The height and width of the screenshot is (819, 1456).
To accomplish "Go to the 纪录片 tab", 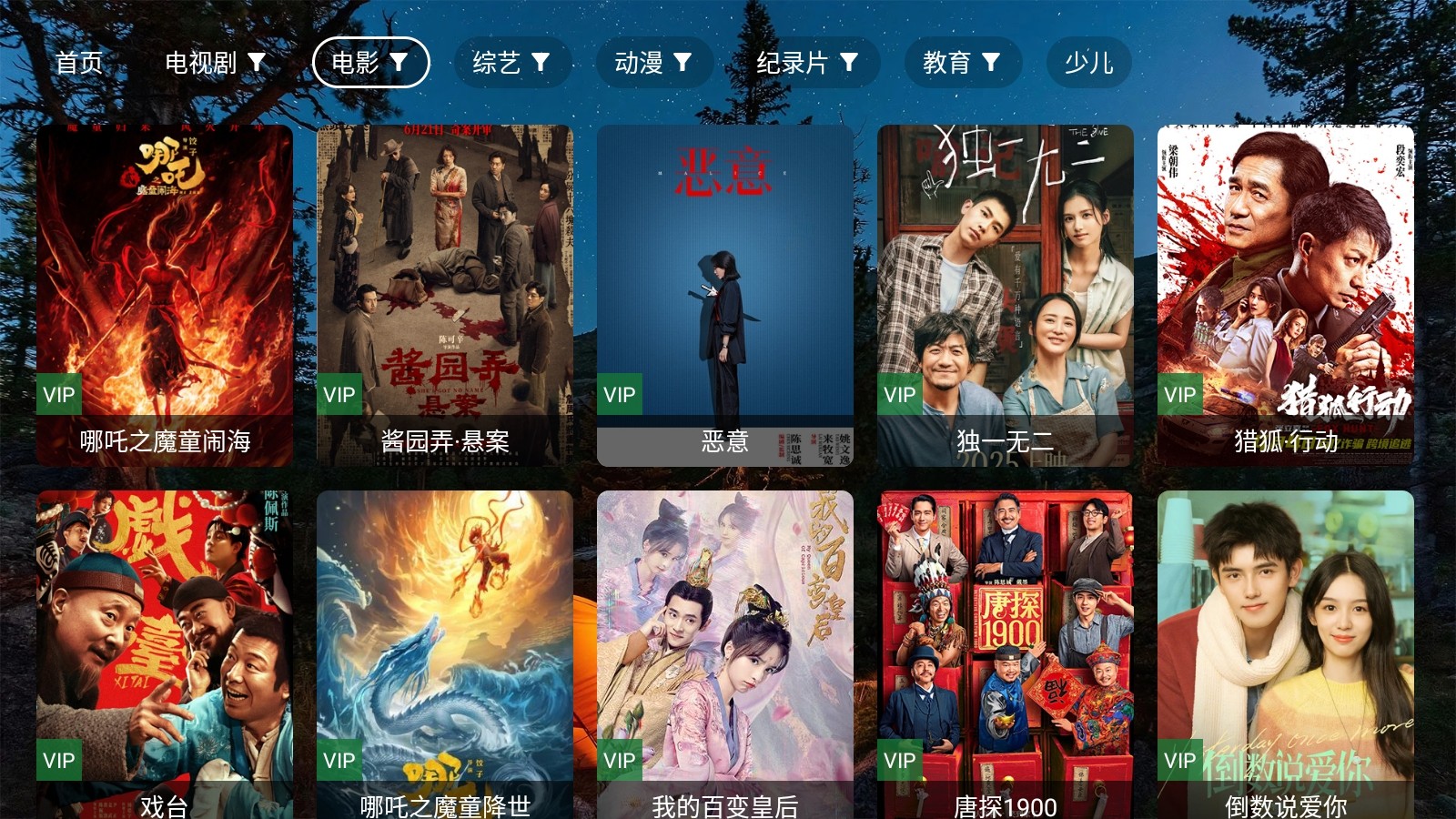I will point(807,63).
